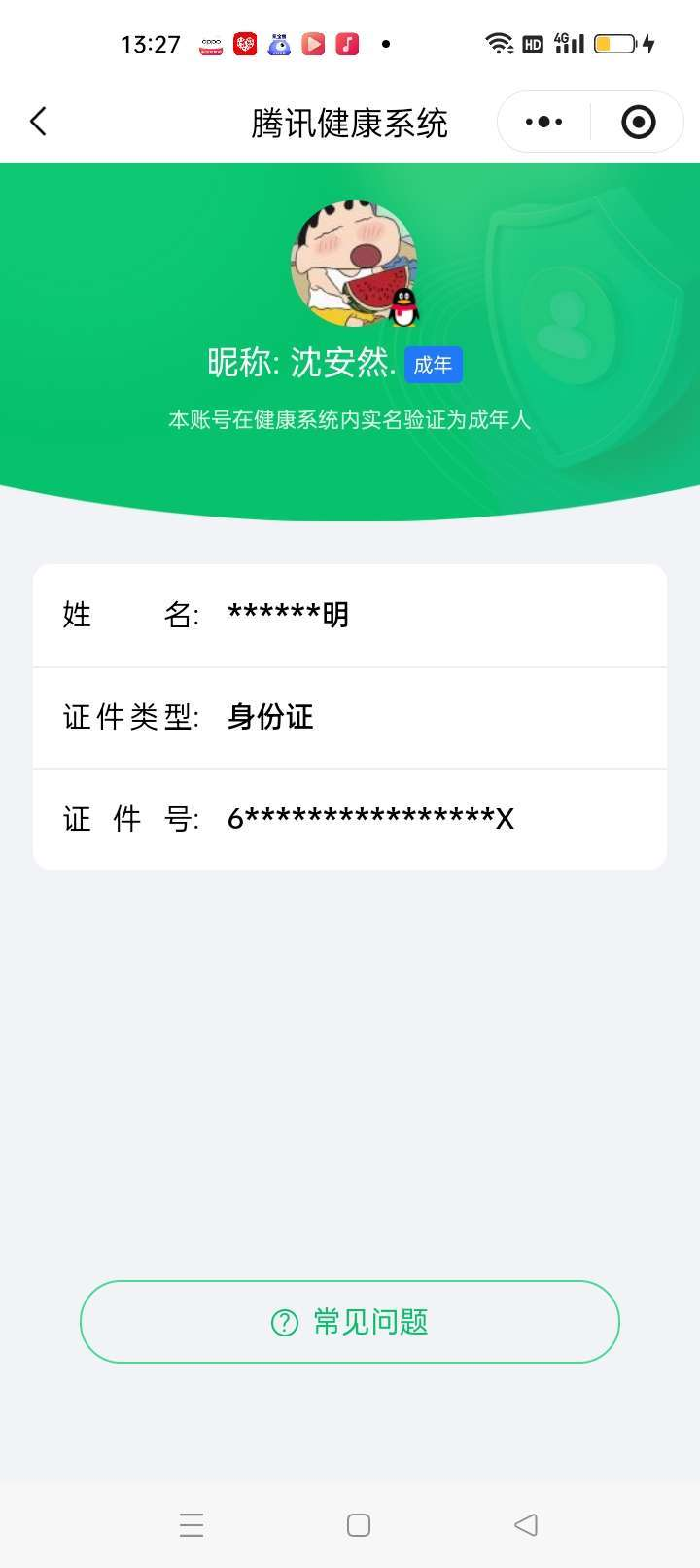Tap the OPPO notification icon
Image resolution: width=700 pixels, height=1568 pixels.
(211, 44)
